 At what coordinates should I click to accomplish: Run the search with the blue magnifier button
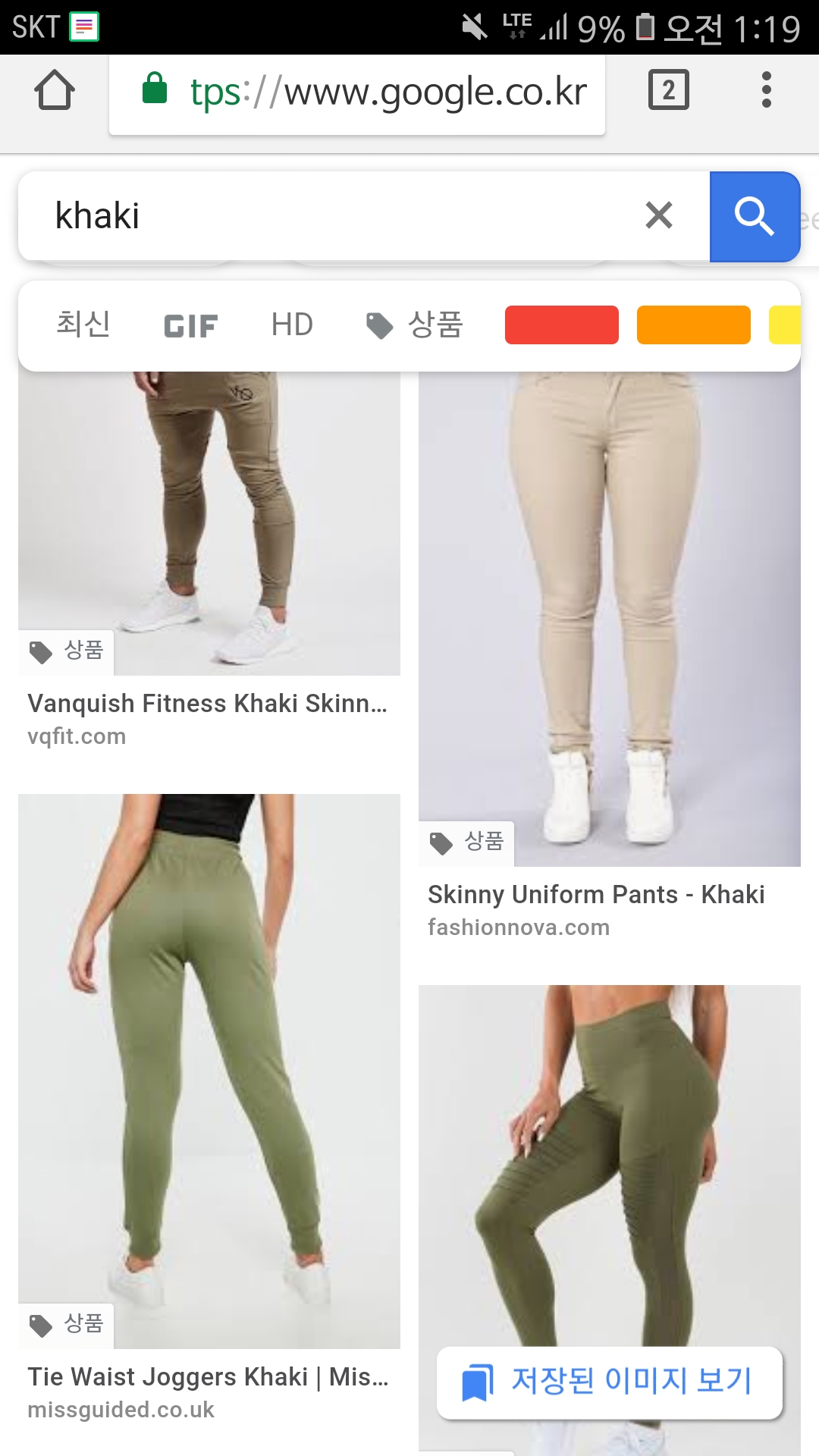coord(754,217)
